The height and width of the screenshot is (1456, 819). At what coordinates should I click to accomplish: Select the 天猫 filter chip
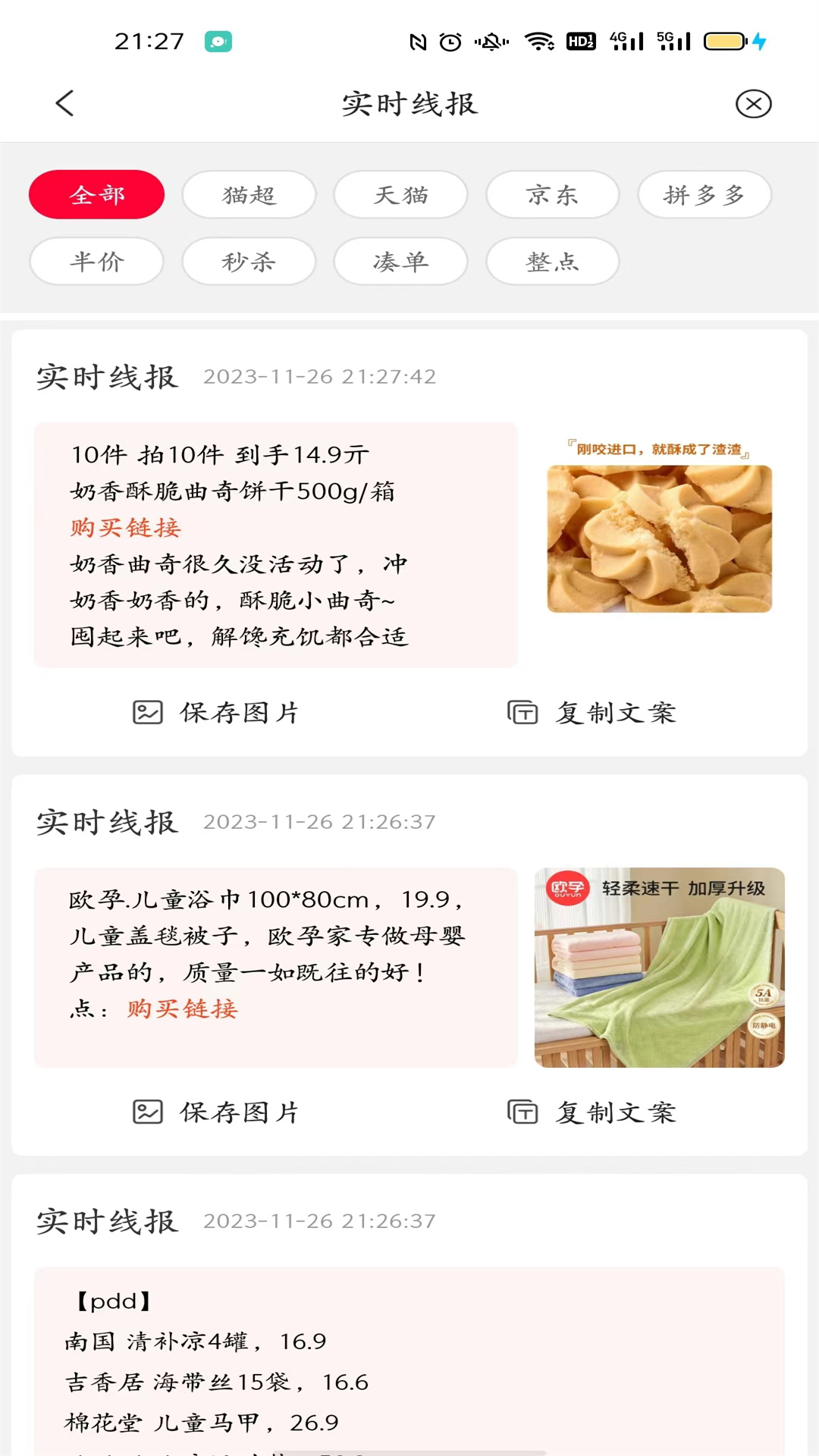point(400,194)
